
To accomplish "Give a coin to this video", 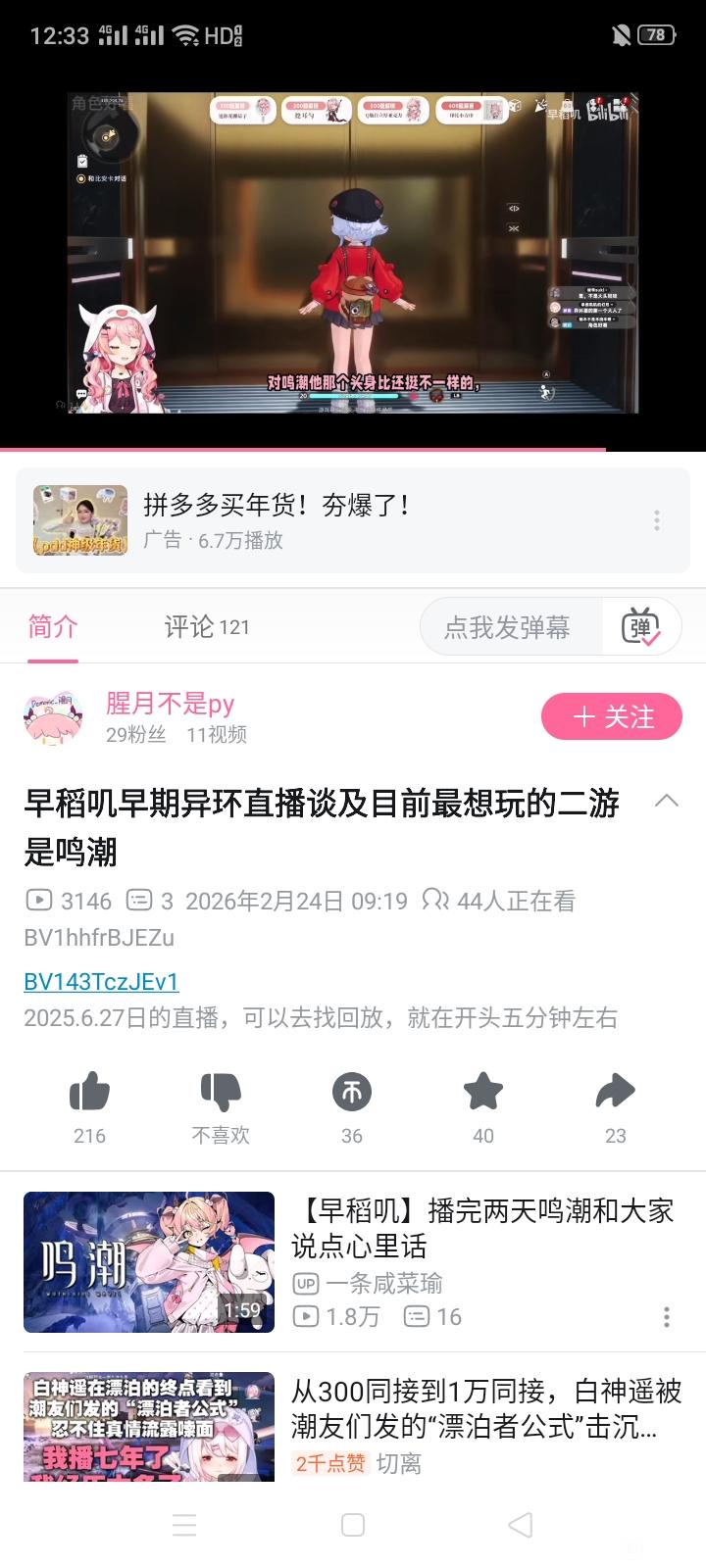I will click(352, 1092).
